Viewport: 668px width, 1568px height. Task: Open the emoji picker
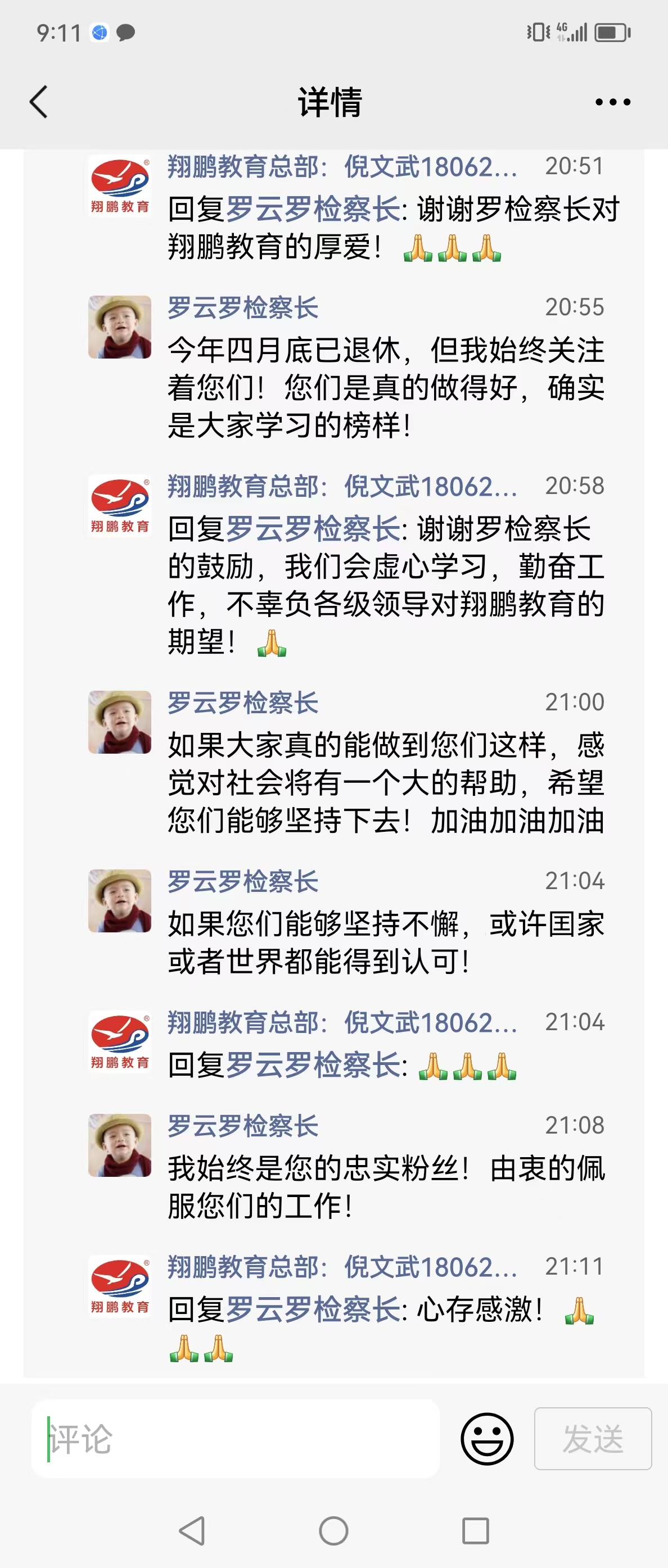click(x=486, y=1439)
